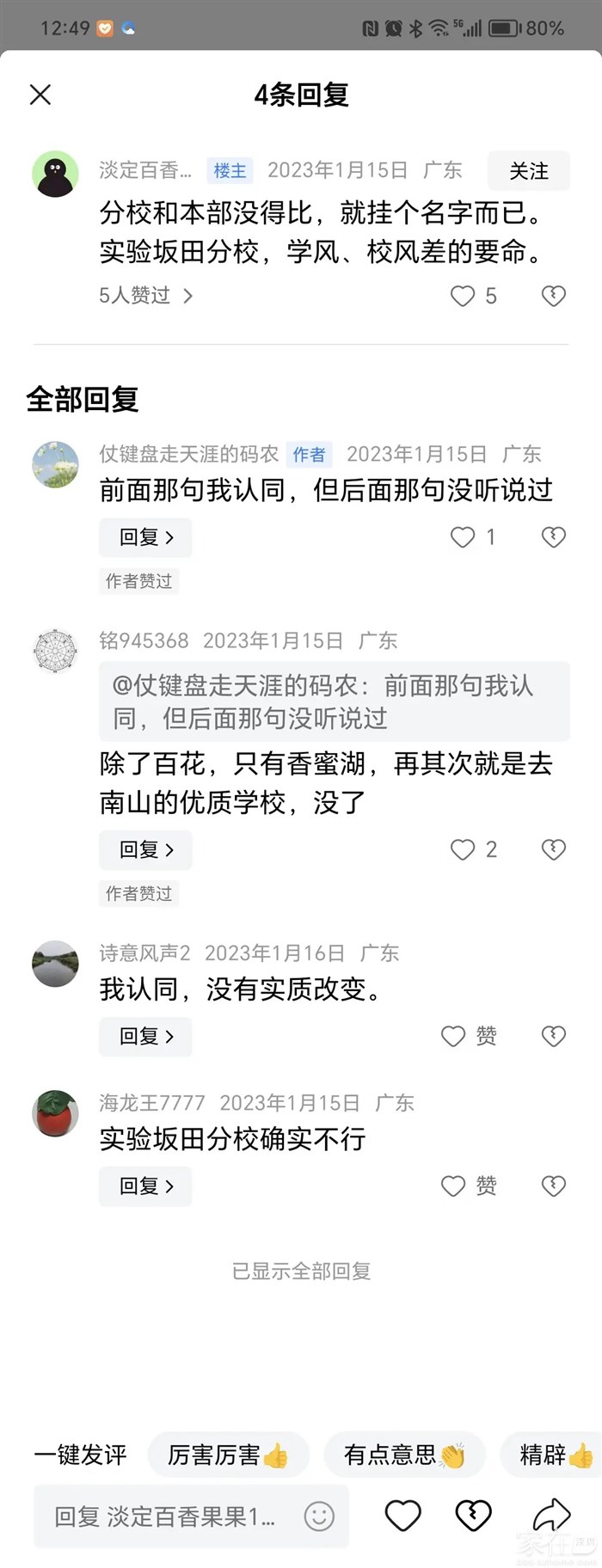Like 仗键盘走天涯的码农's reply
Viewport: 602px width, 1568px height.
click(464, 537)
